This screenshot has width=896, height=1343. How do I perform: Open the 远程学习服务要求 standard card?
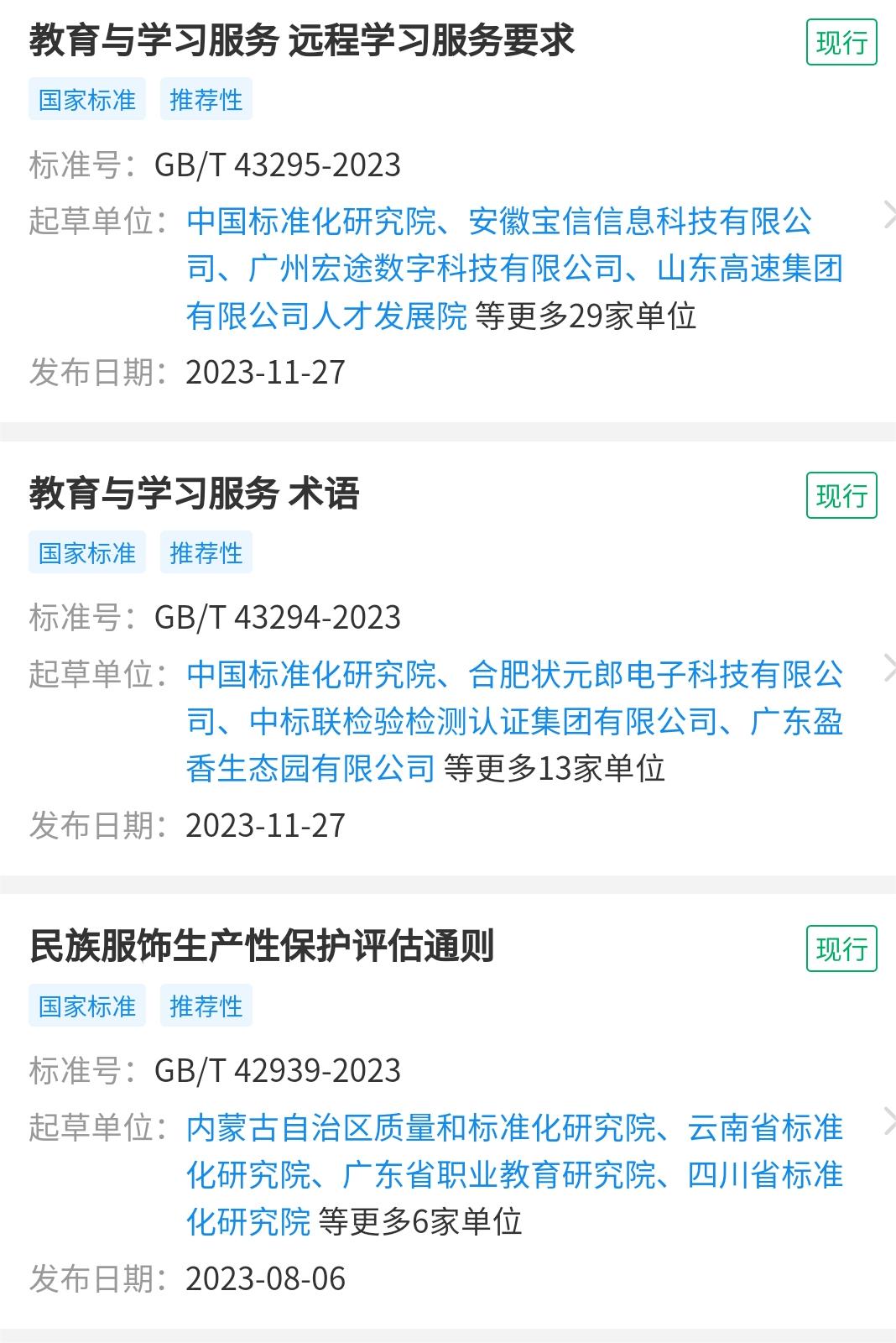302,40
